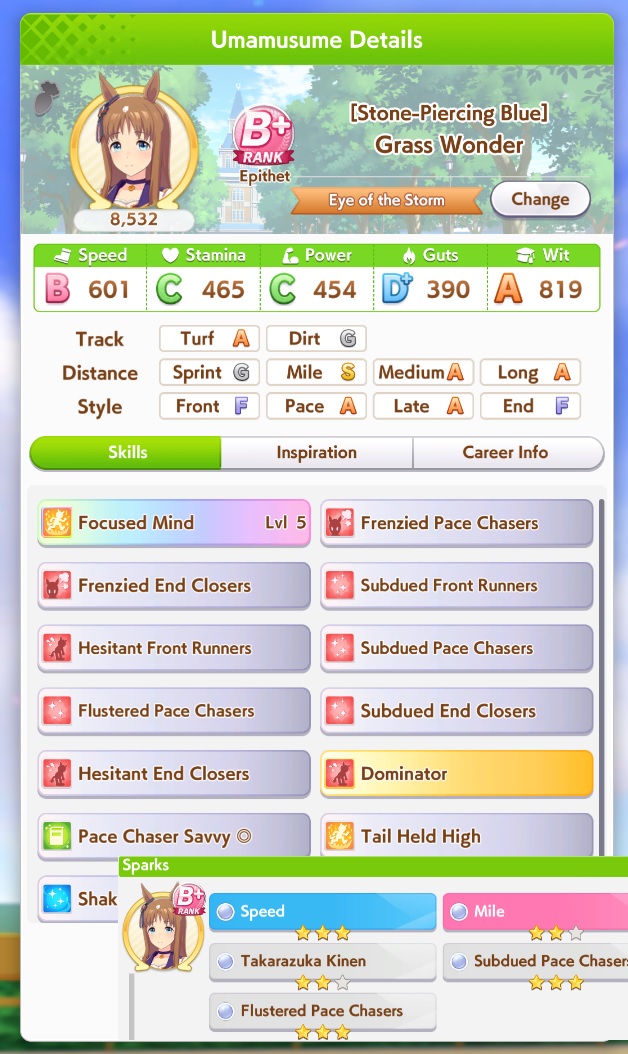This screenshot has width=628, height=1054.
Task: Tap the Change epithet button
Action: tap(540, 199)
